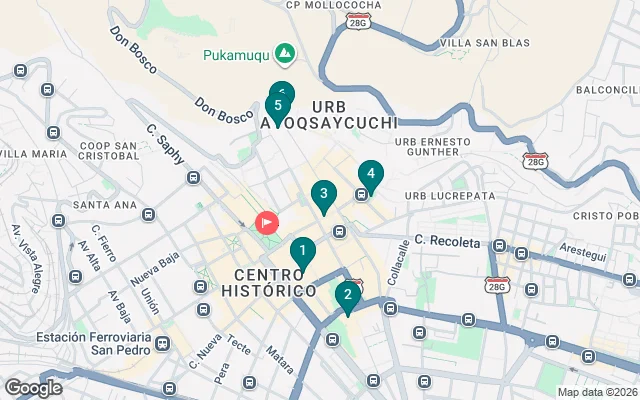Screen dimensions: 640x400
Task: Tap map pin number 4
Action: (371, 174)
